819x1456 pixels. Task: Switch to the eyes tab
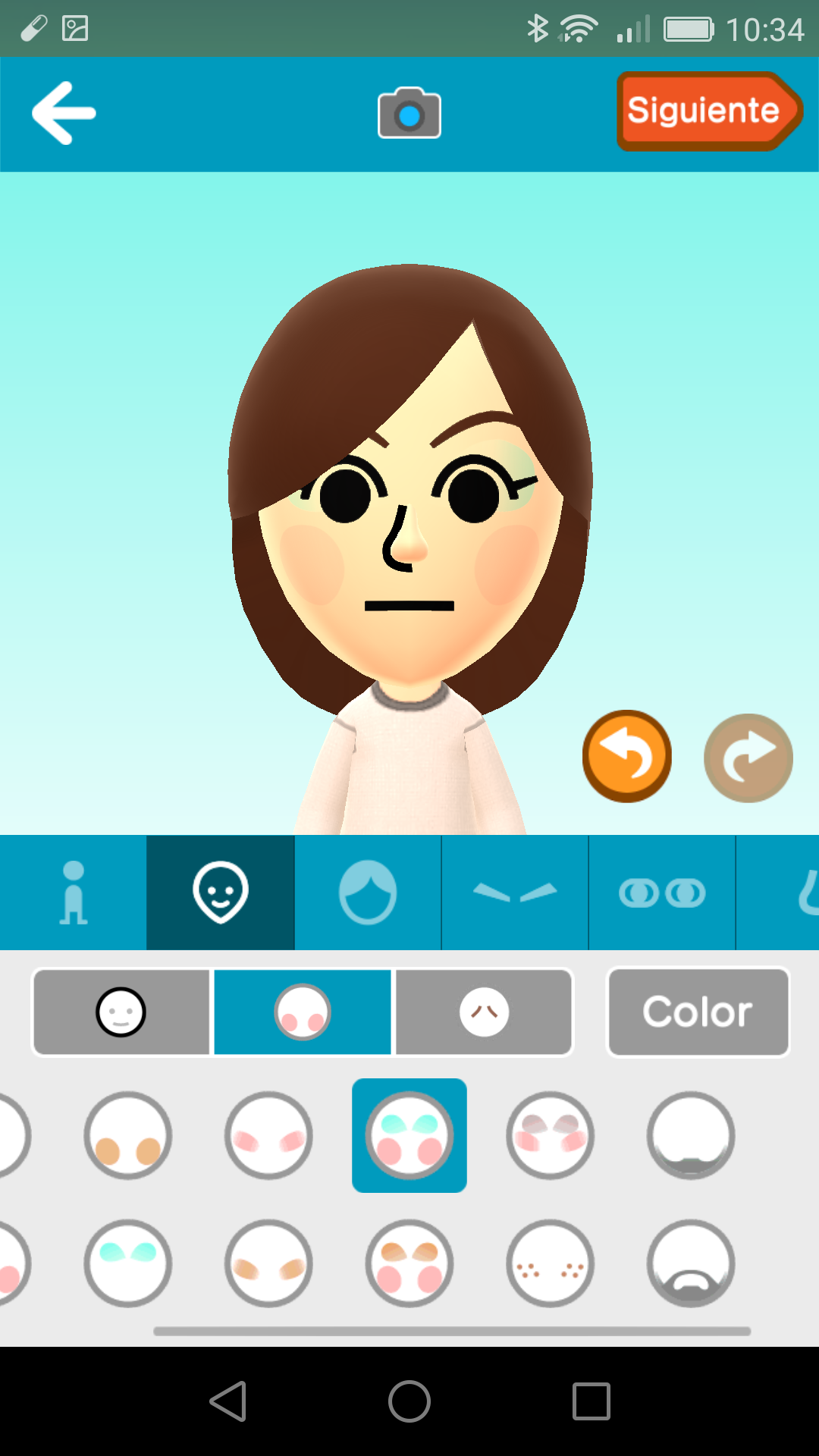pos(662,893)
